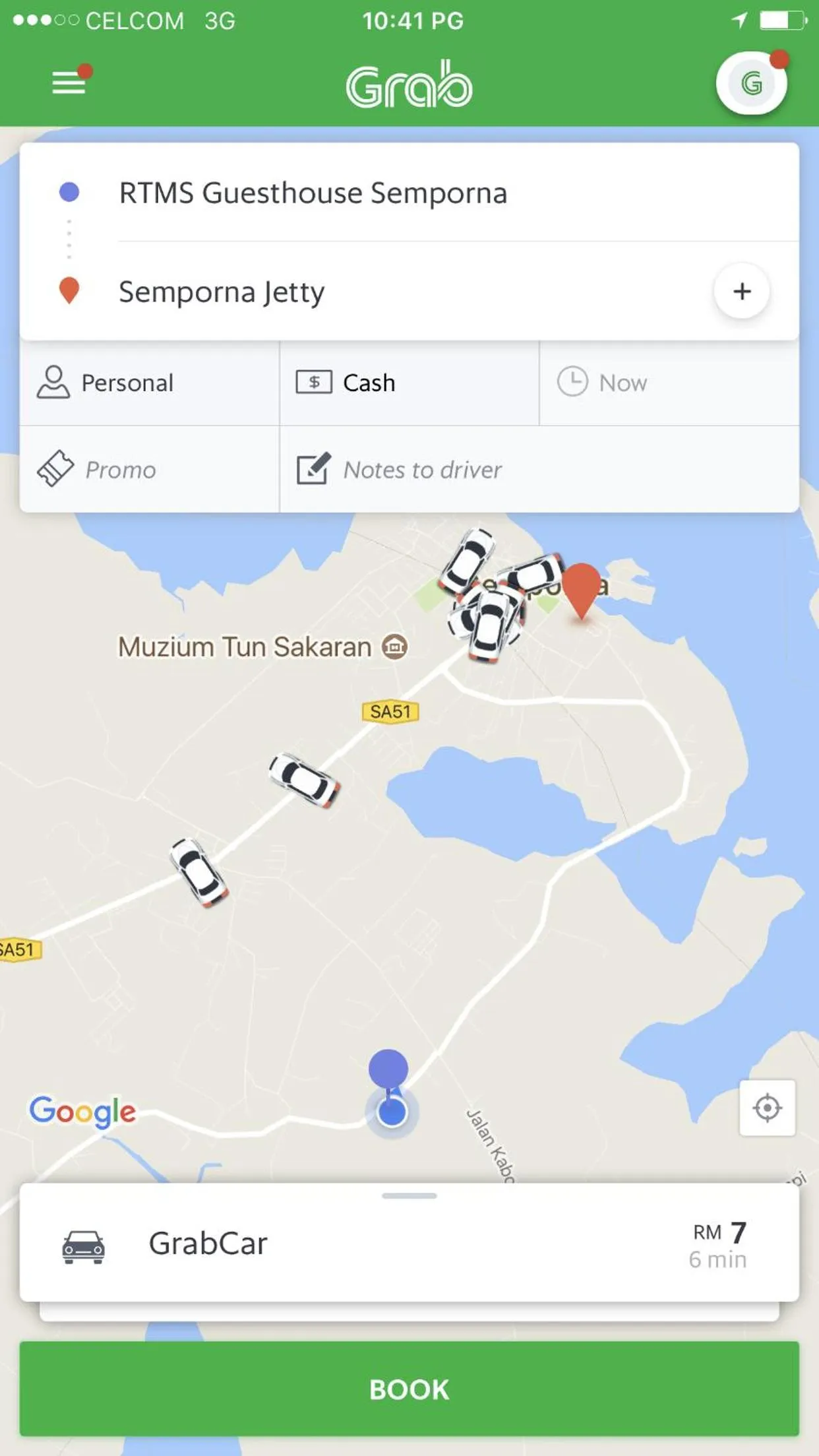
Task: Edit the Semporna Jetty destination
Action: coord(222,292)
